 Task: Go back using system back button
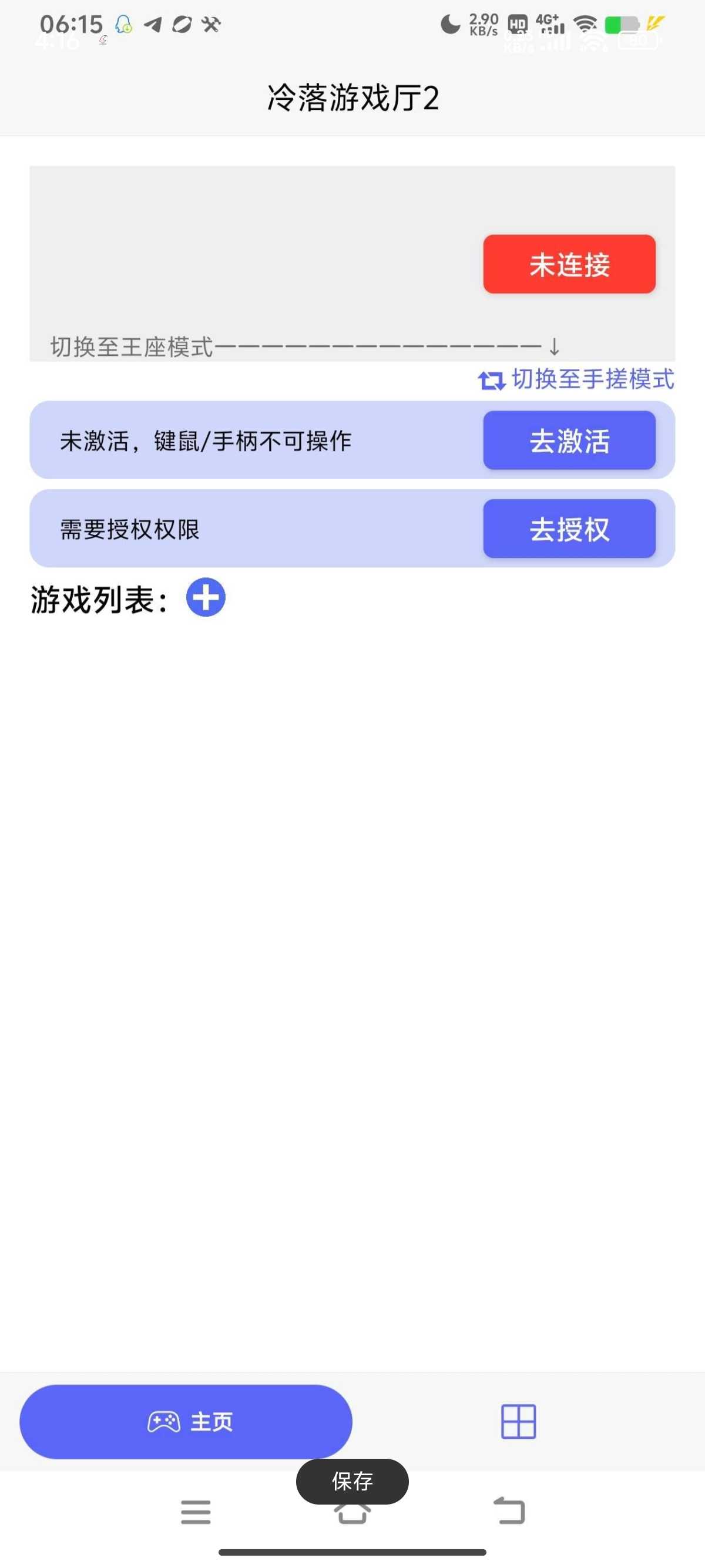pyautogui.click(x=509, y=1511)
